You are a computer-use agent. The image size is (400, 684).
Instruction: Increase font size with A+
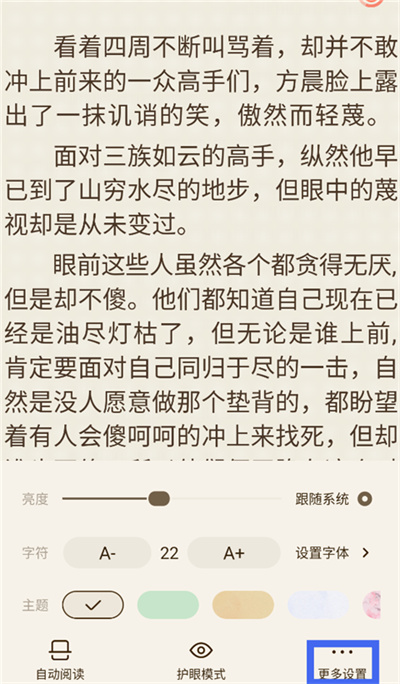233,553
